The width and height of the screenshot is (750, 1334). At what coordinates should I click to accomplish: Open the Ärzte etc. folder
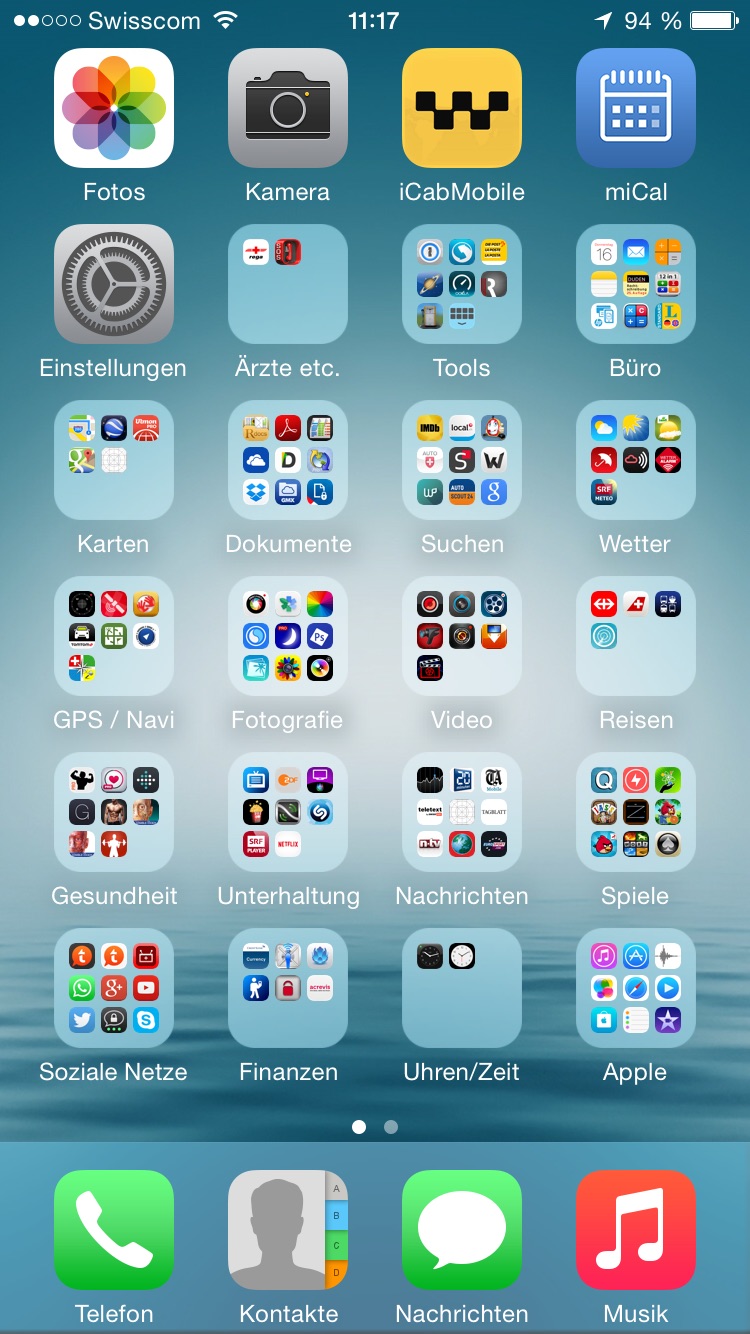point(288,284)
